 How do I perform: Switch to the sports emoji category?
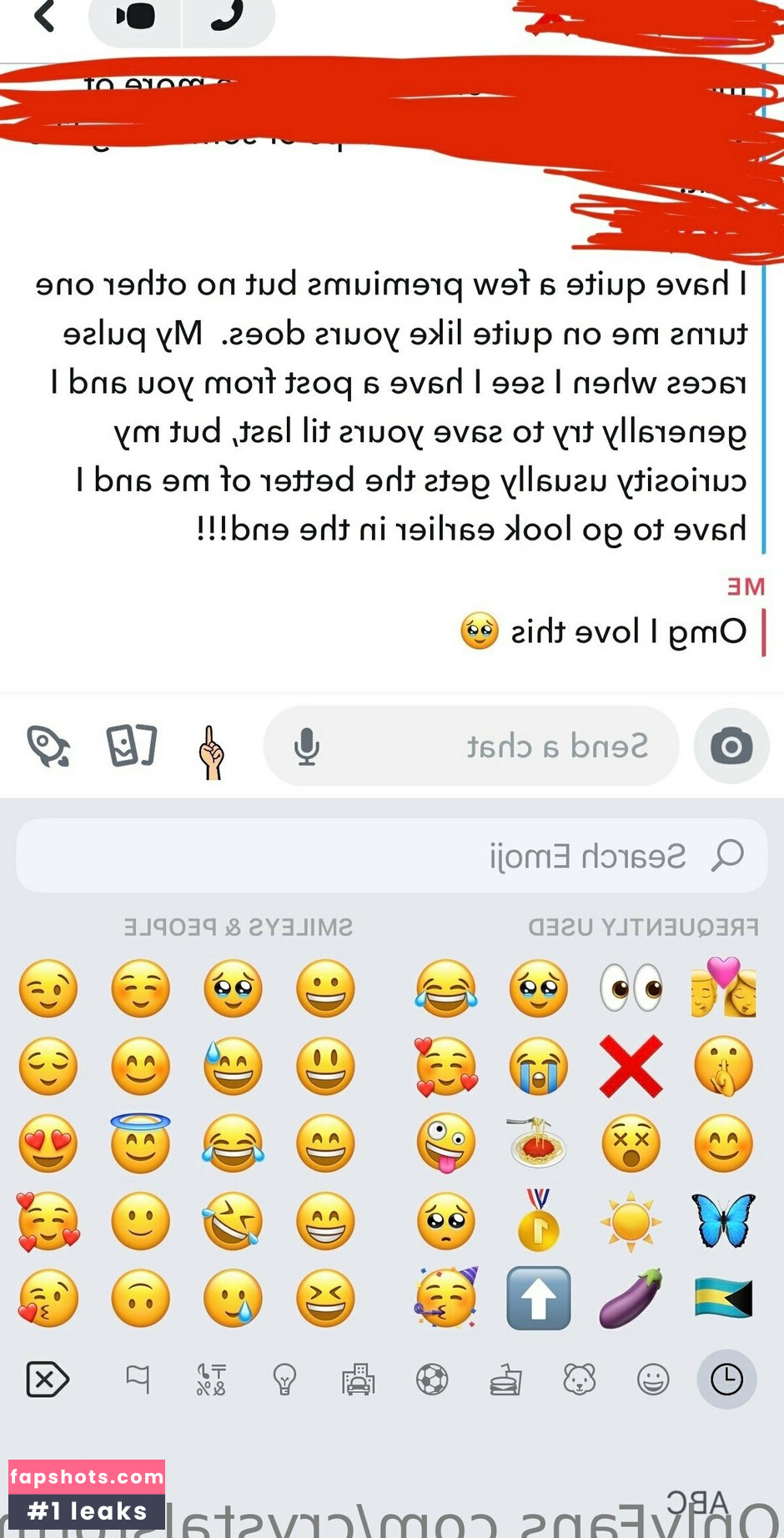click(432, 1380)
